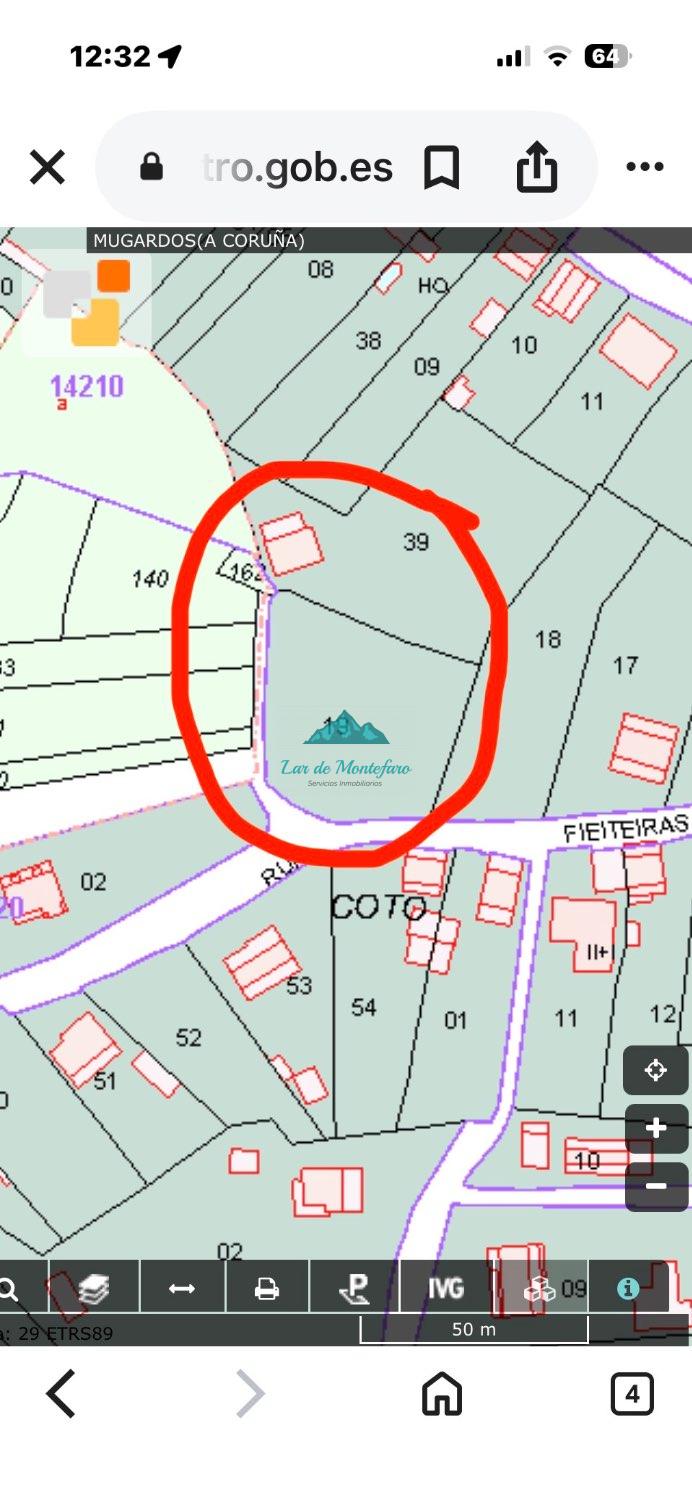
Task: Tap the gob.es address bar
Action: point(297,167)
